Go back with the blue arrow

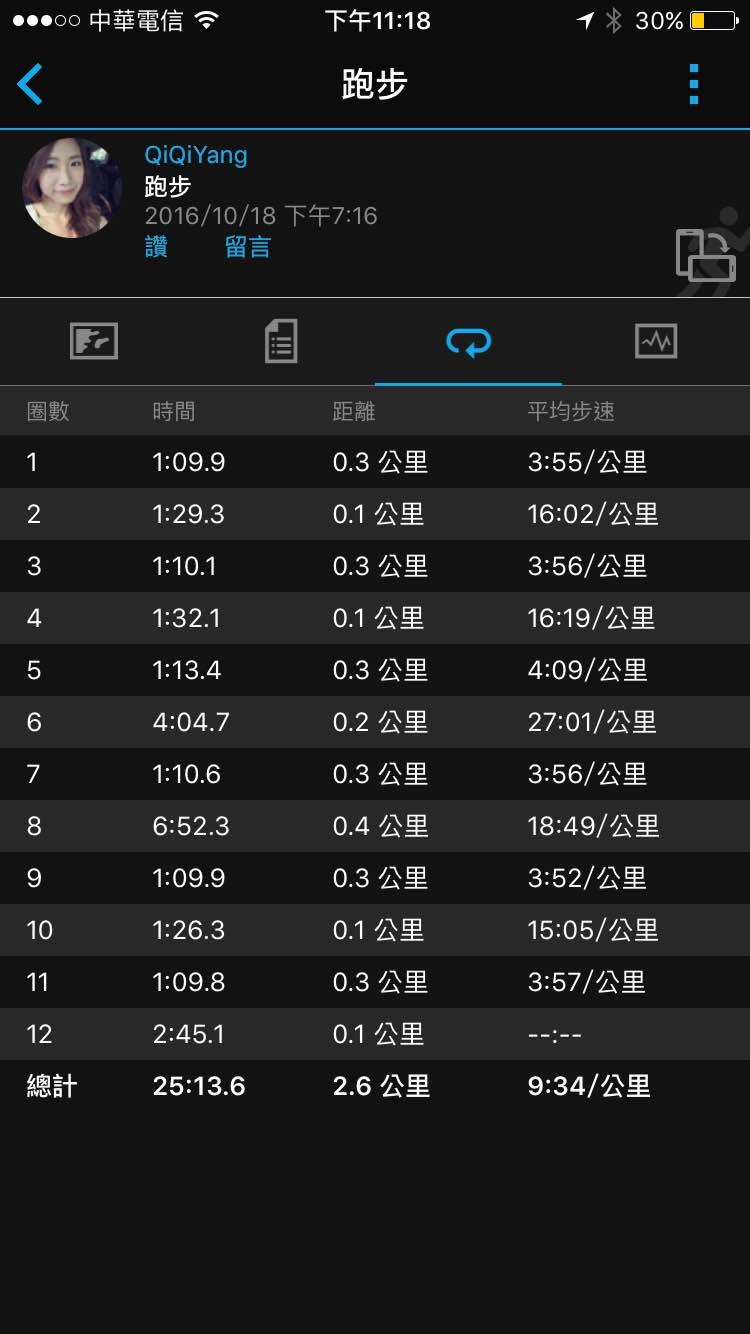[30, 84]
